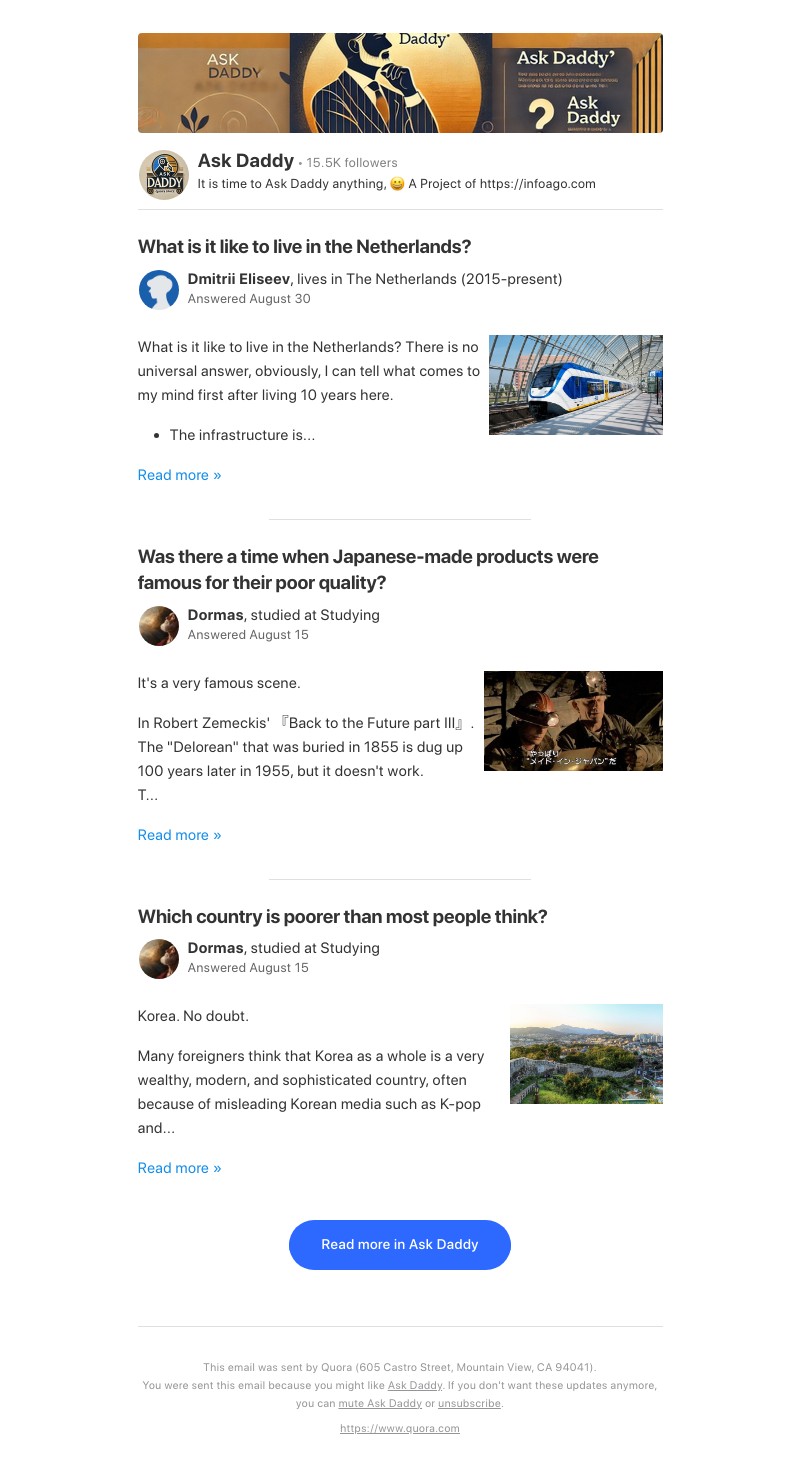Click the train station photo thumbnail
800x1478 pixels.
click(575, 385)
